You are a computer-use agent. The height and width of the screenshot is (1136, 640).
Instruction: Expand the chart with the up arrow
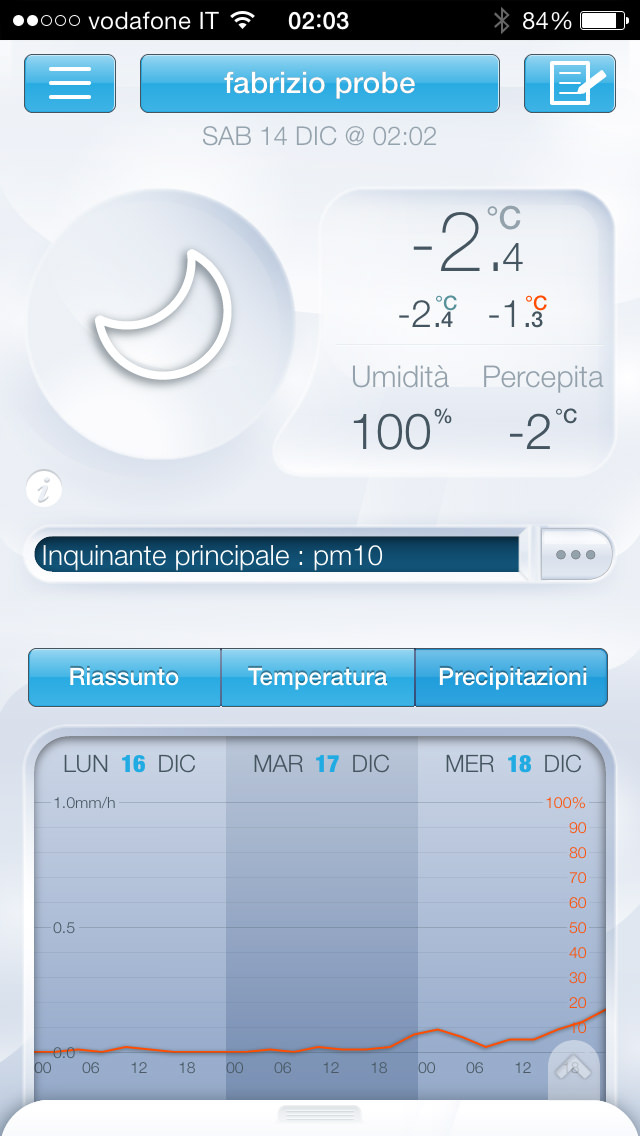click(574, 1066)
